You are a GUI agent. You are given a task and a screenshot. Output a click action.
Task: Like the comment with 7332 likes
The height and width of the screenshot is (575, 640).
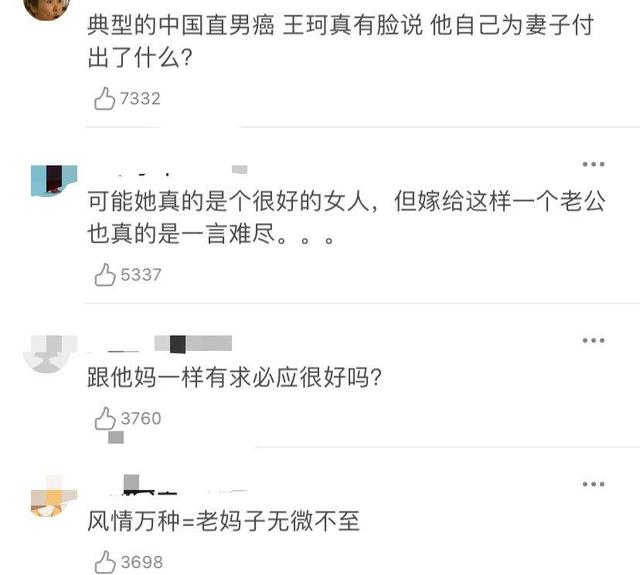[104, 98]
